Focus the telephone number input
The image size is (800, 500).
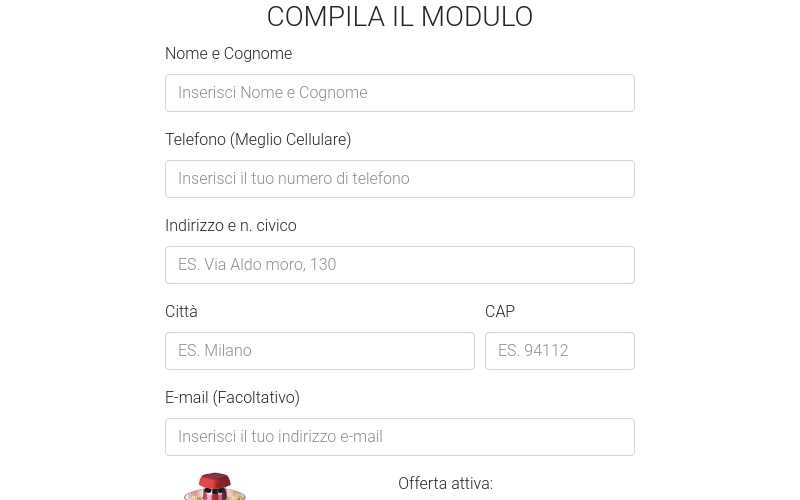(x=399, y=179)
